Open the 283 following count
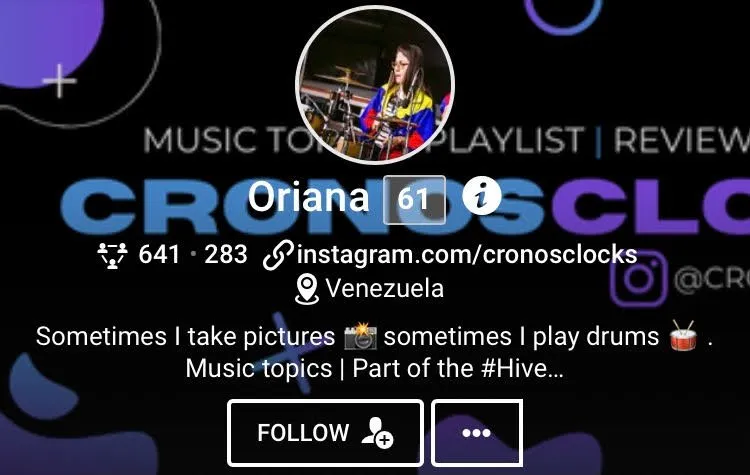750x475 pixels. coord(226,255)
